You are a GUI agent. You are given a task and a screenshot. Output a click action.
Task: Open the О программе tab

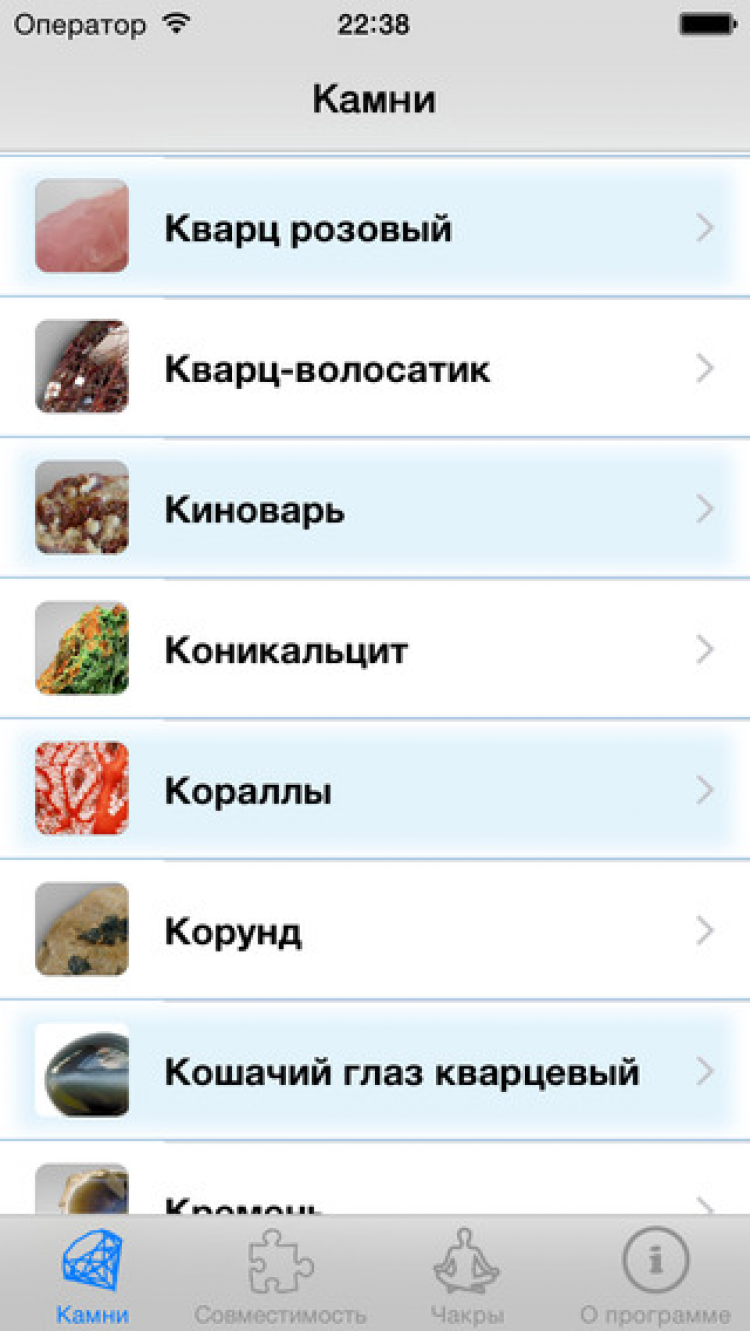click(x=655, y=1275)
